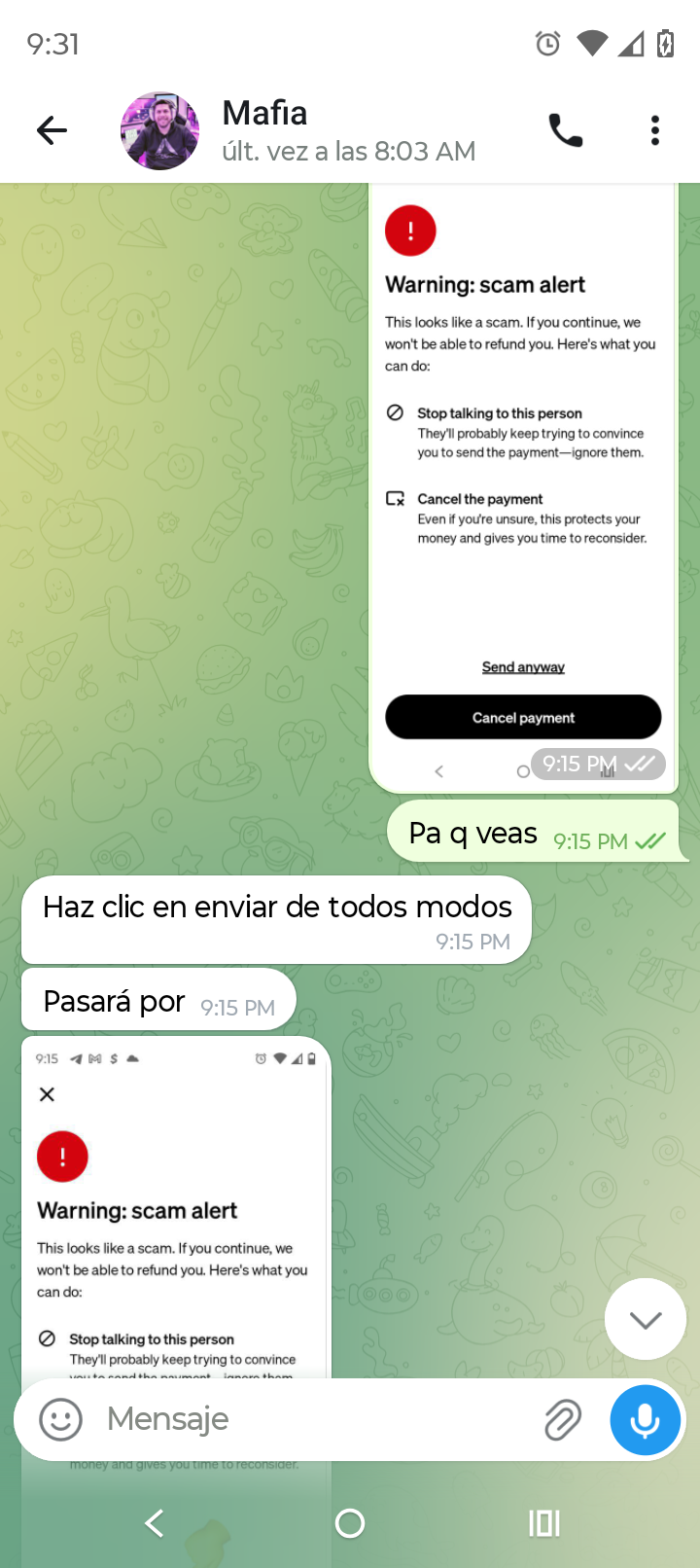Tap the system home button
Screen dimensions: 700x1568
click(x=350, y=1523)
